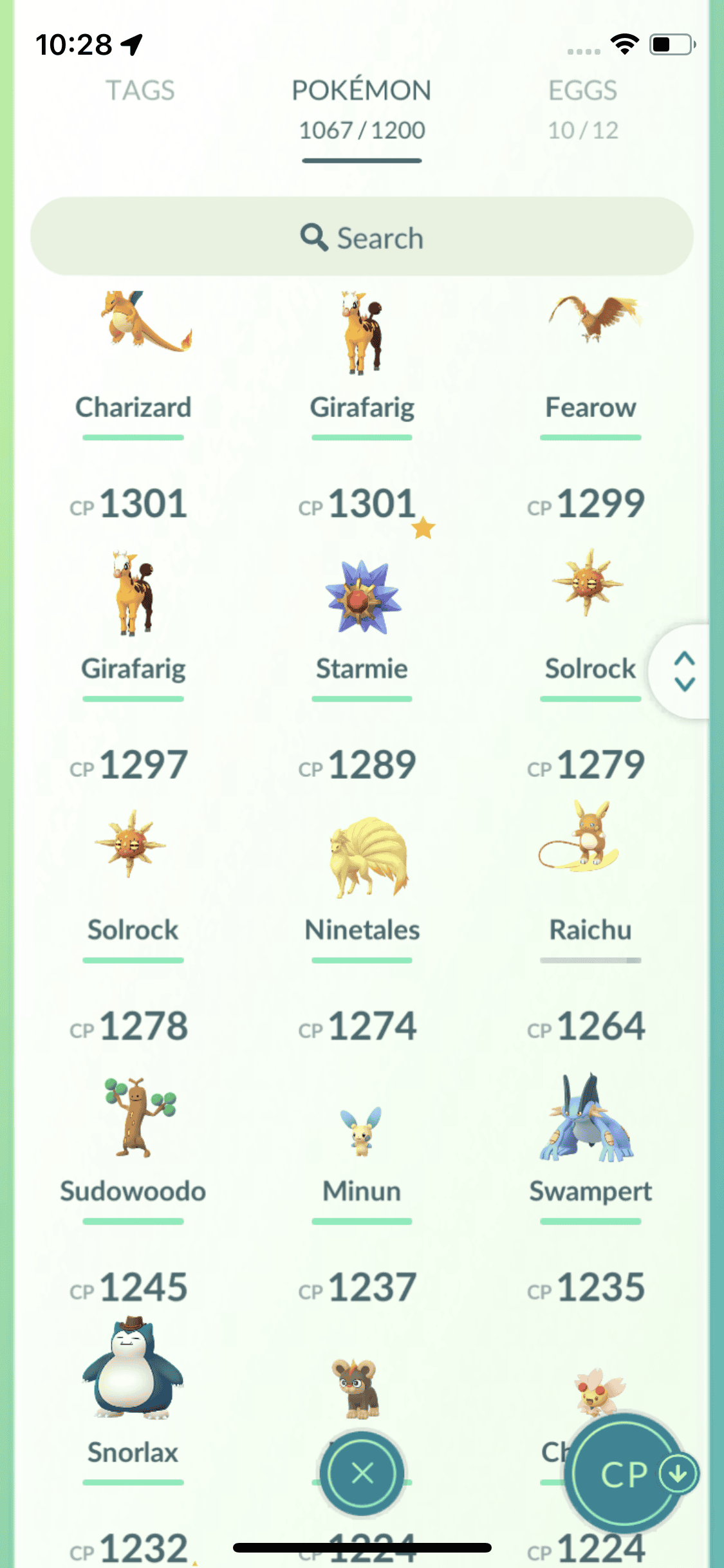724x1568 pixels.
Task: Tap the Search field
Action: pos(362,238)
